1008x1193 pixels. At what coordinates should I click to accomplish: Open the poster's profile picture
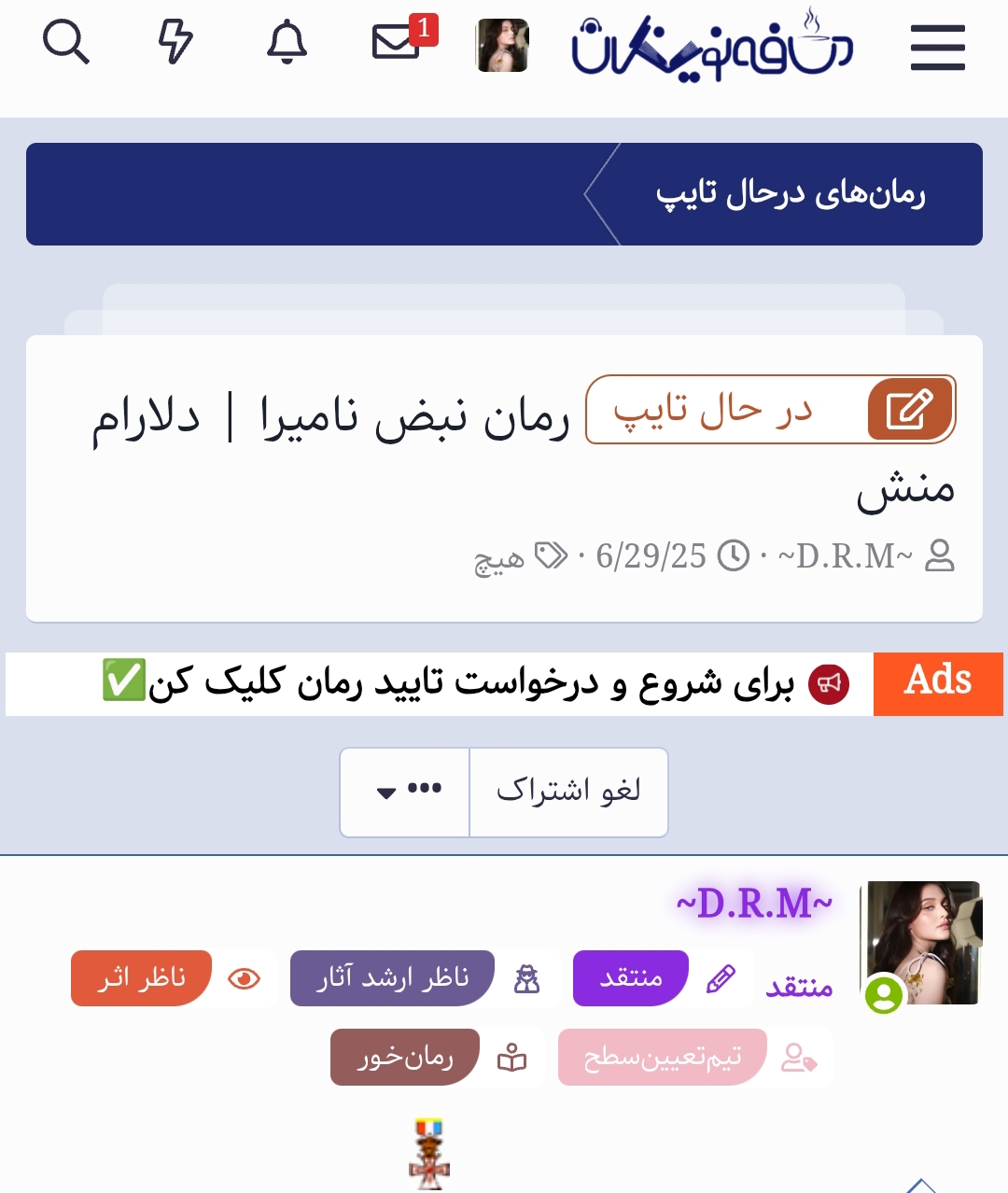[x=920, y=943]
